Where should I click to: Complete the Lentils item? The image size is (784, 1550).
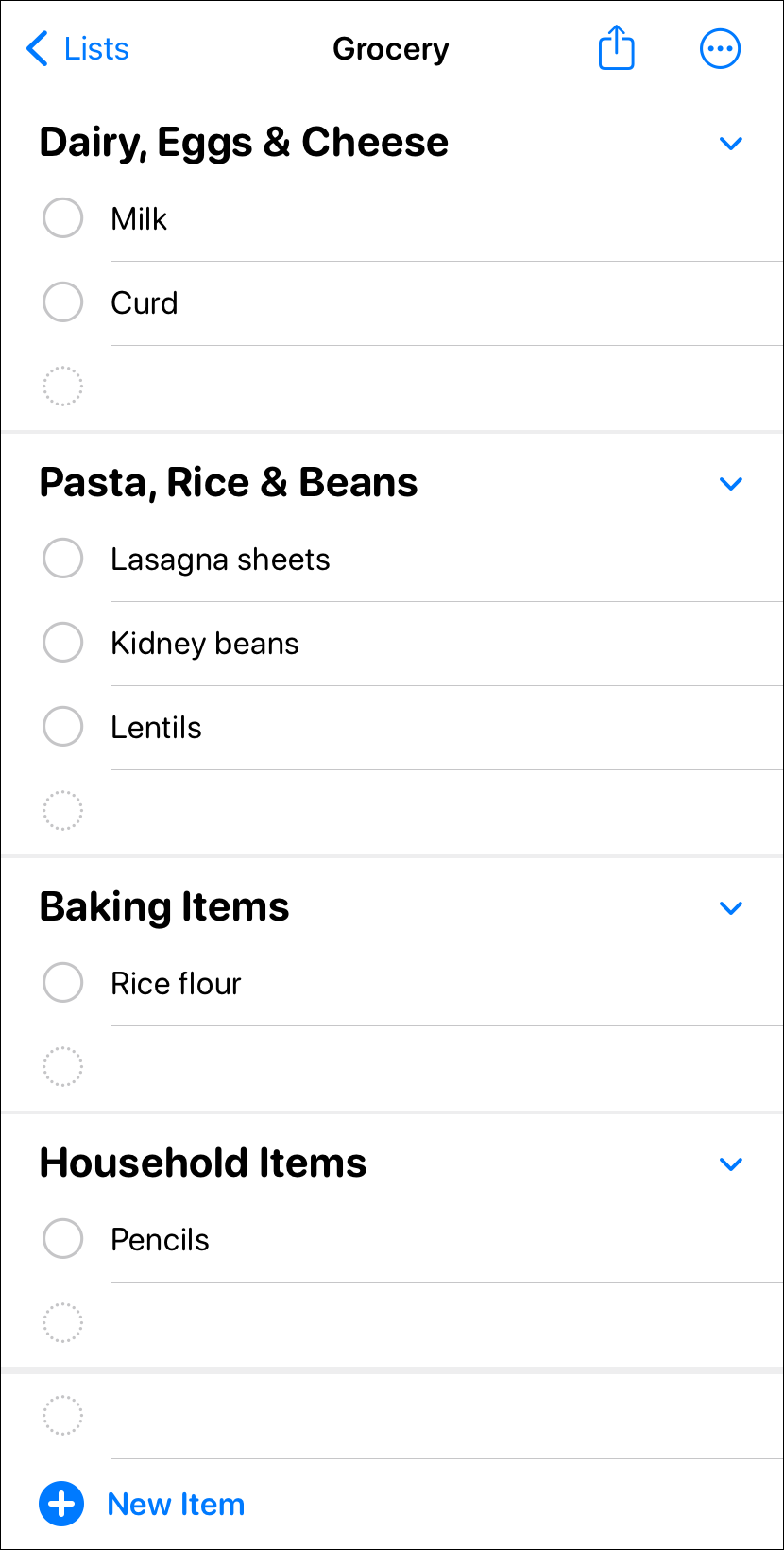63,727
